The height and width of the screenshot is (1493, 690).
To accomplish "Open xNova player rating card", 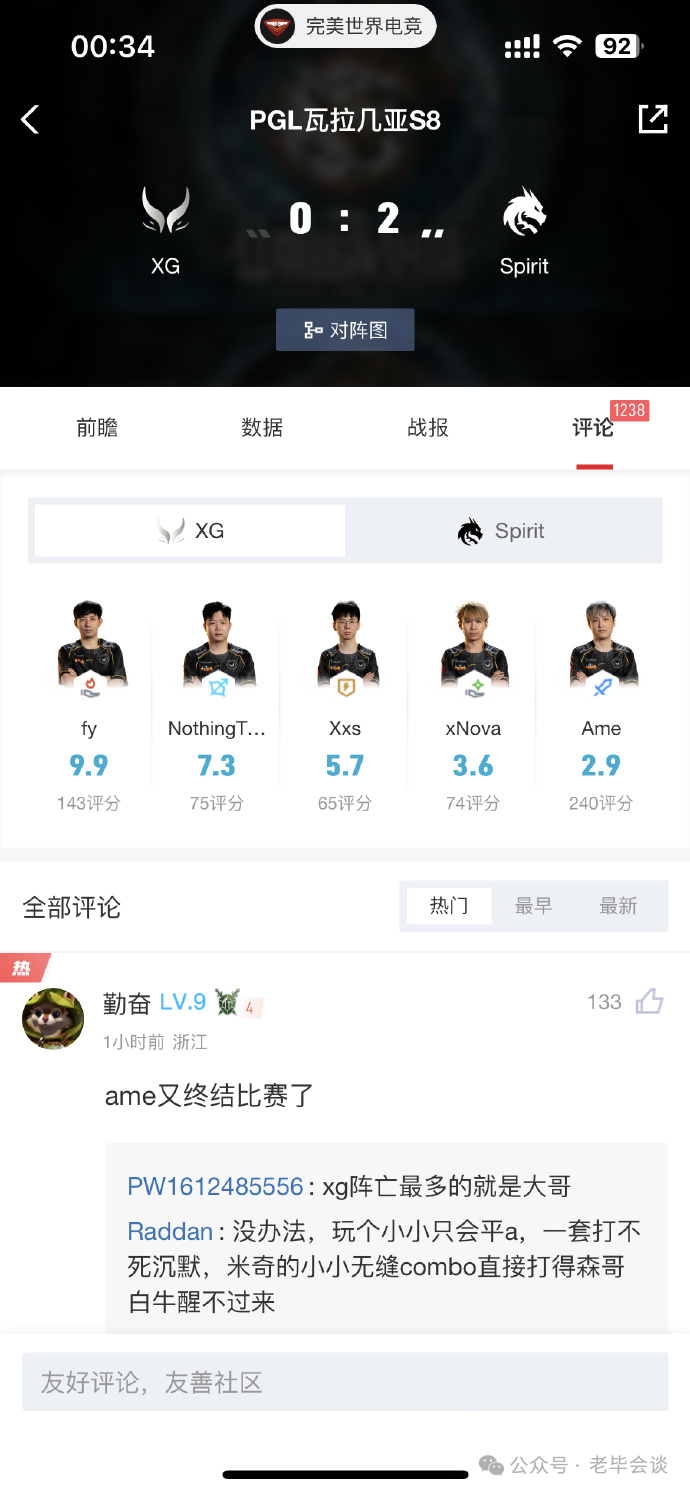I will [x=473, y=705].
